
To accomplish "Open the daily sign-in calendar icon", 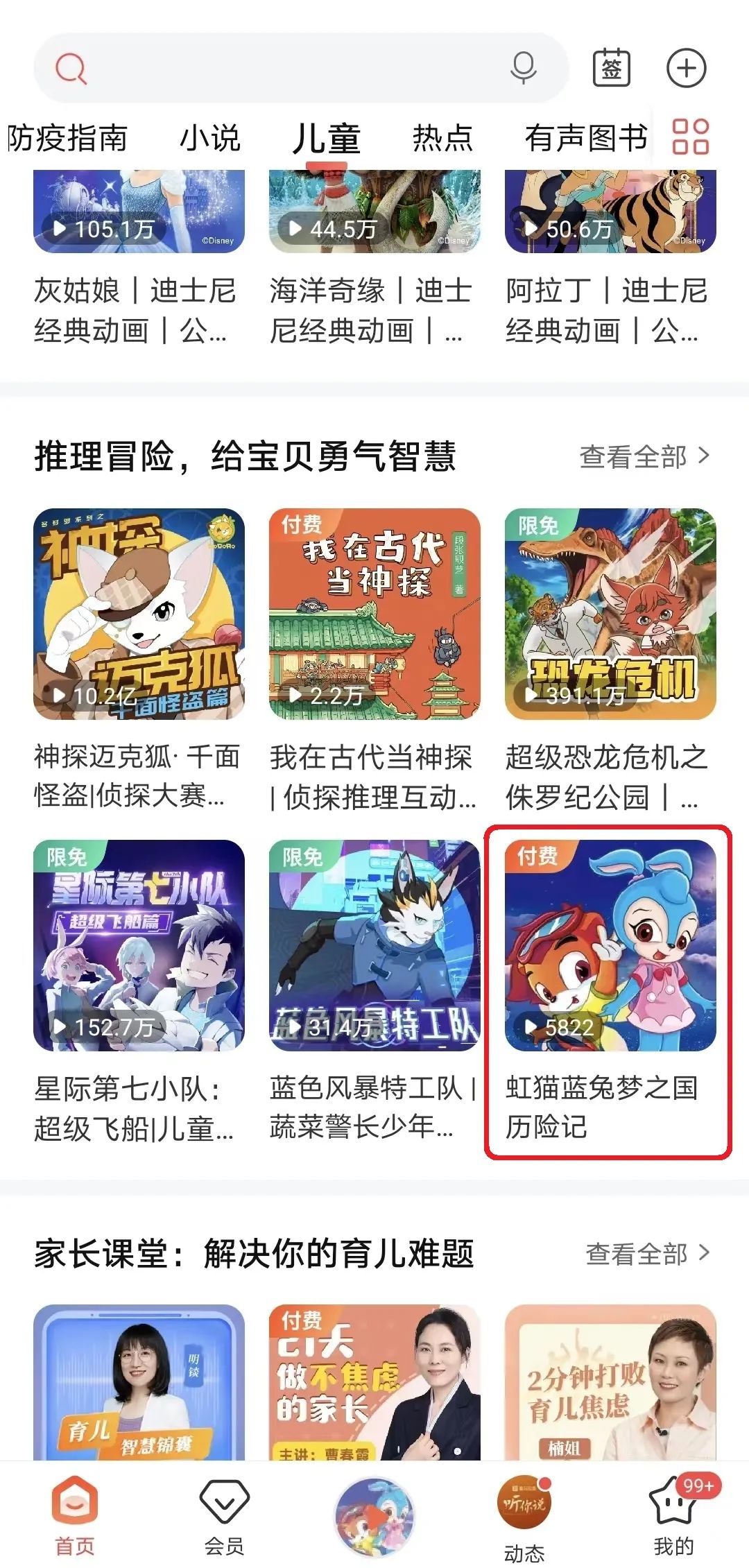I will (612, 68).
